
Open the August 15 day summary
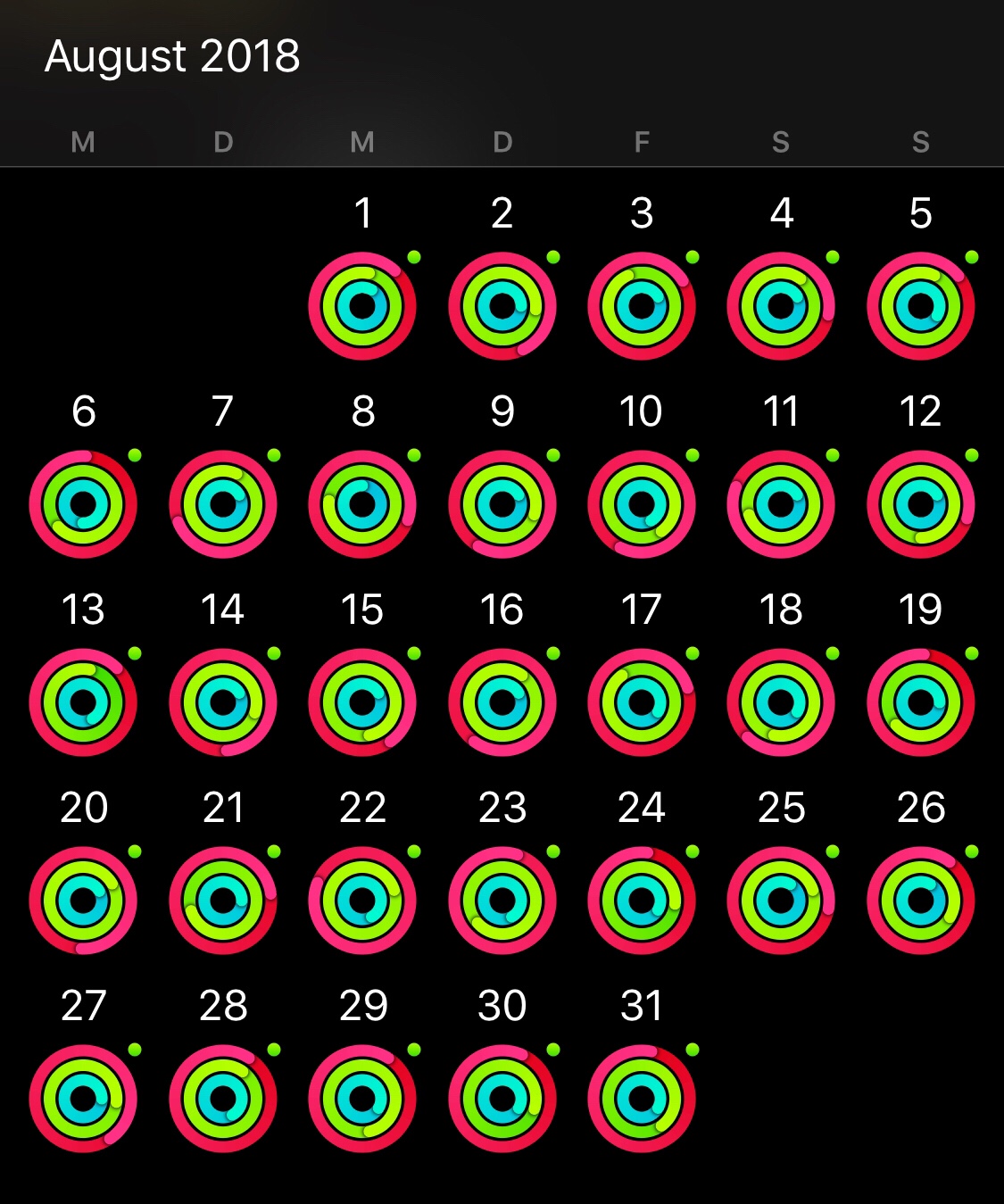tap(362, 702)
